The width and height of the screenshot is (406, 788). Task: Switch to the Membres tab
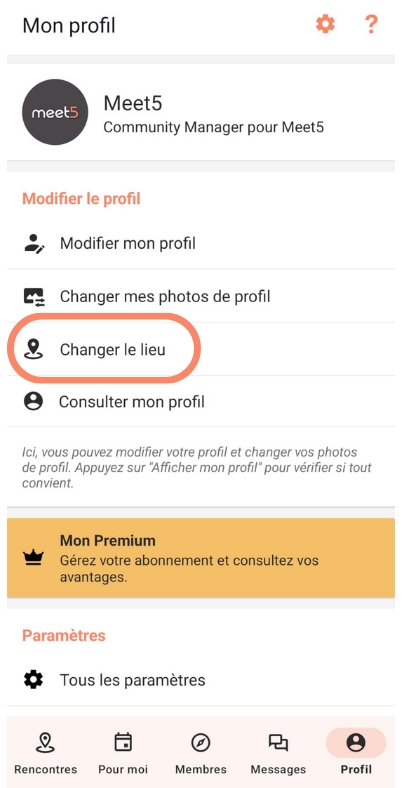coord(200,754)
